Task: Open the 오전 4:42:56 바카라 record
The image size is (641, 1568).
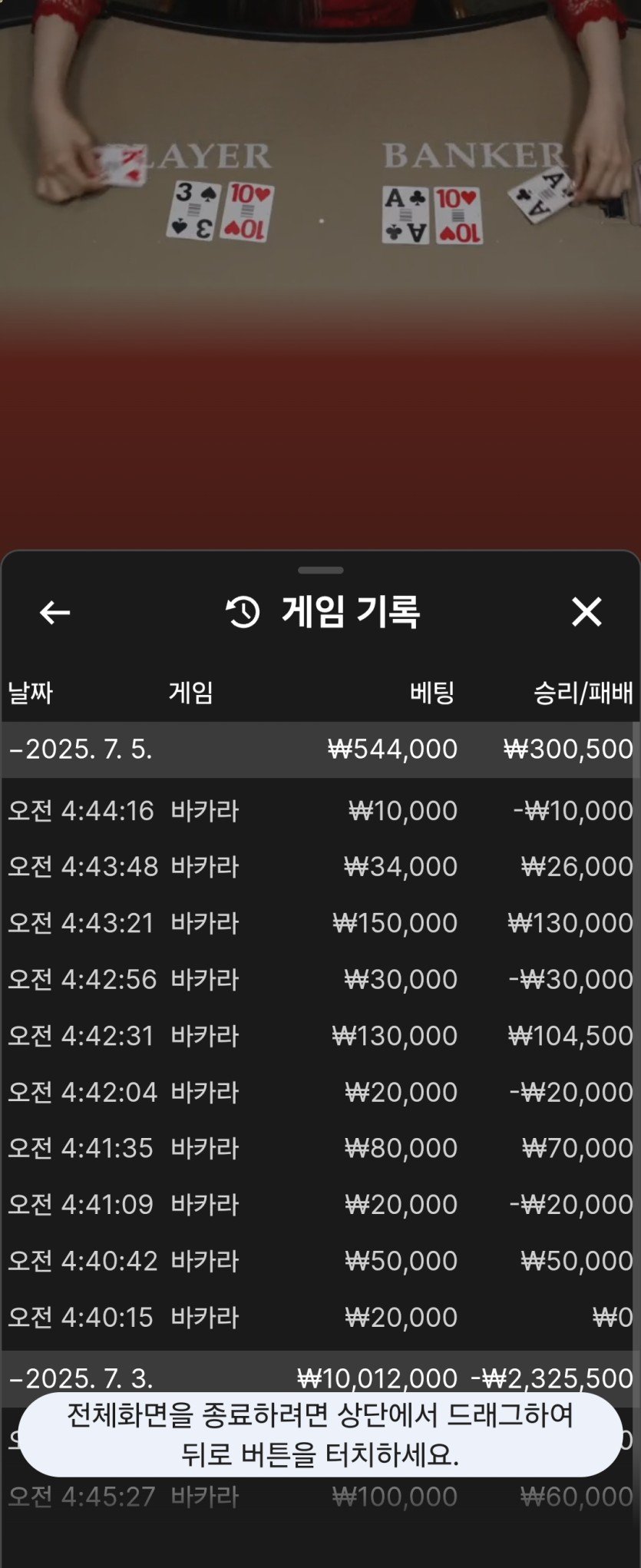Action: click(x=320, y=979)
